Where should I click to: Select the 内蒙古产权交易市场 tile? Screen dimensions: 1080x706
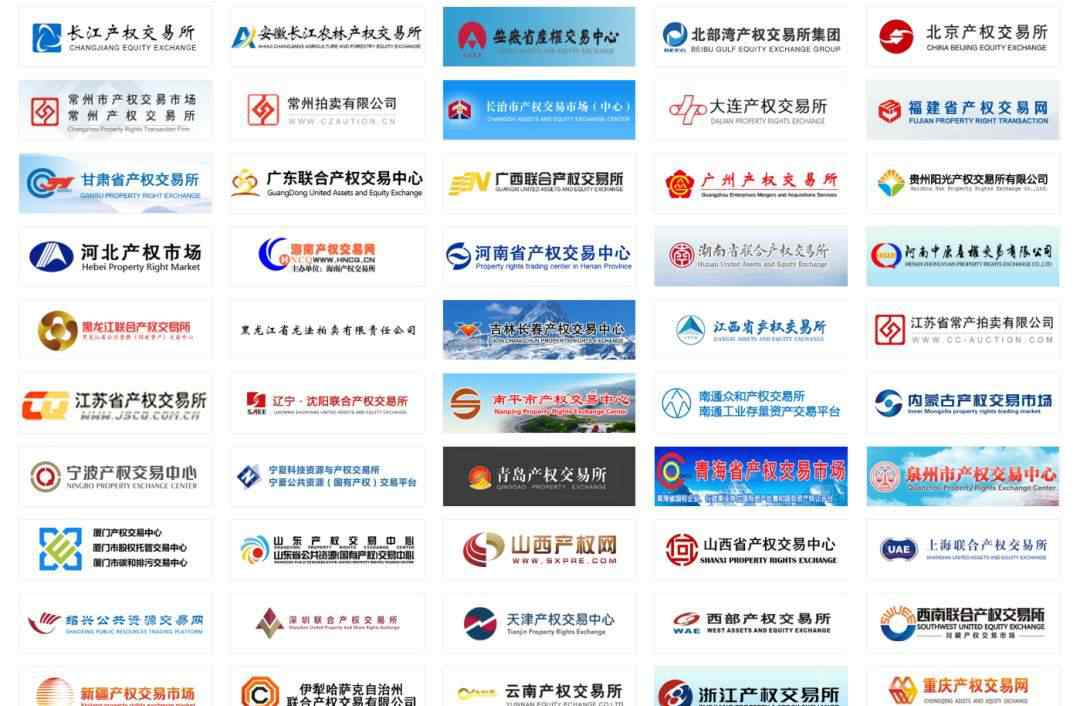[962, 403]
